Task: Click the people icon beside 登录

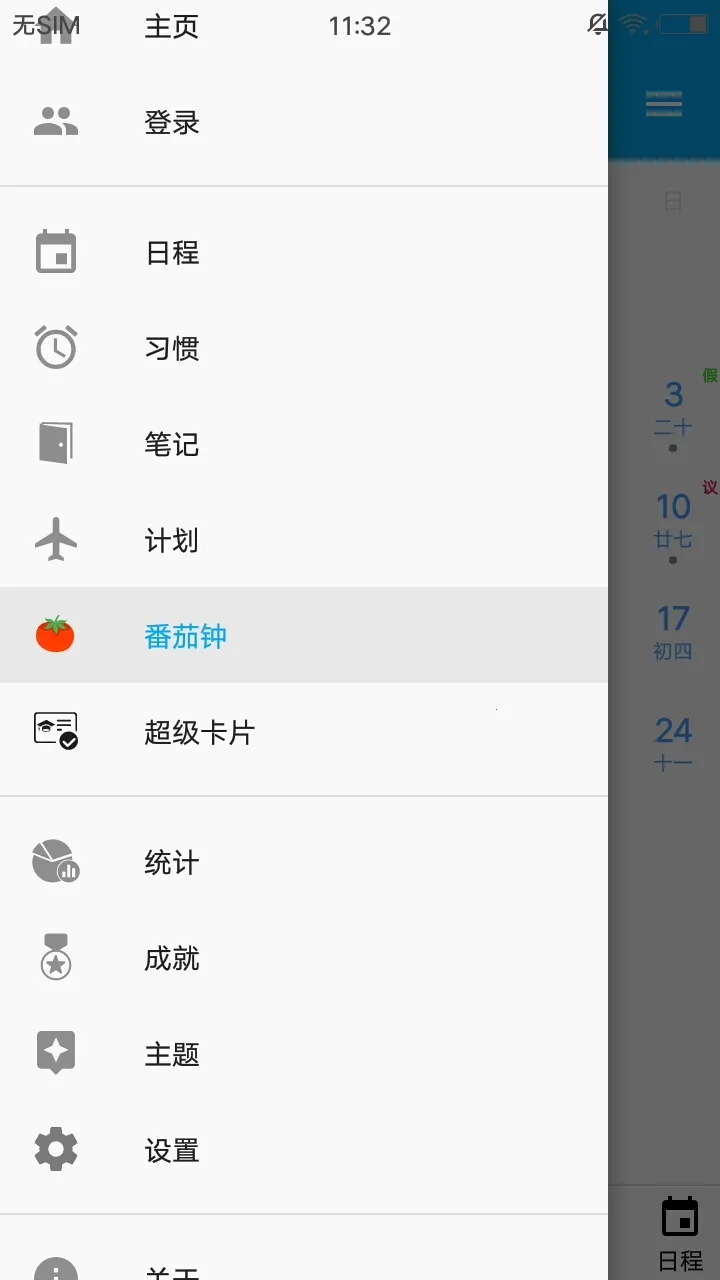Action: (x=55, y=120)
